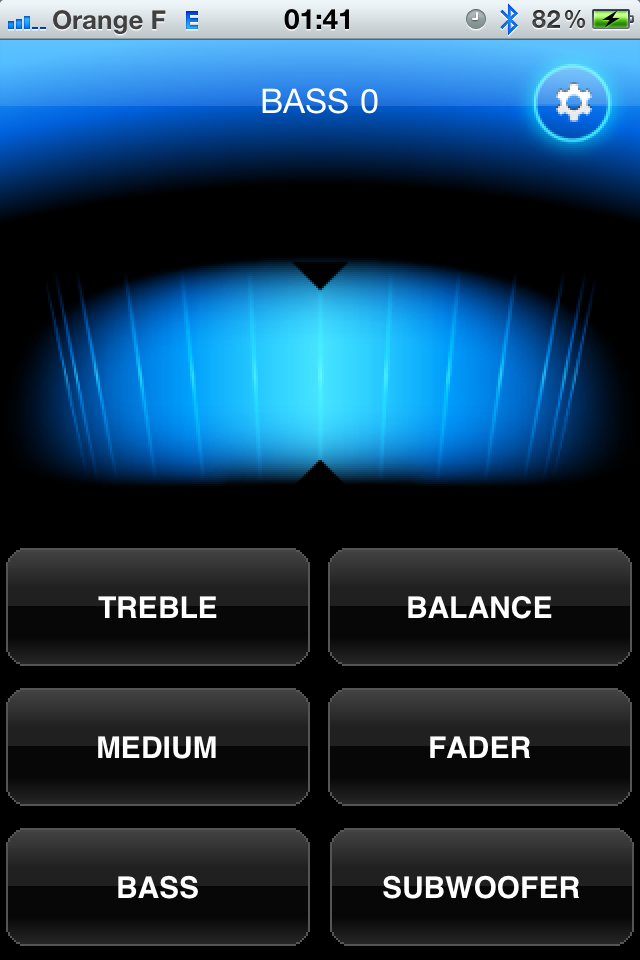
Task: Select the BASS button
Action: [158, 887]
